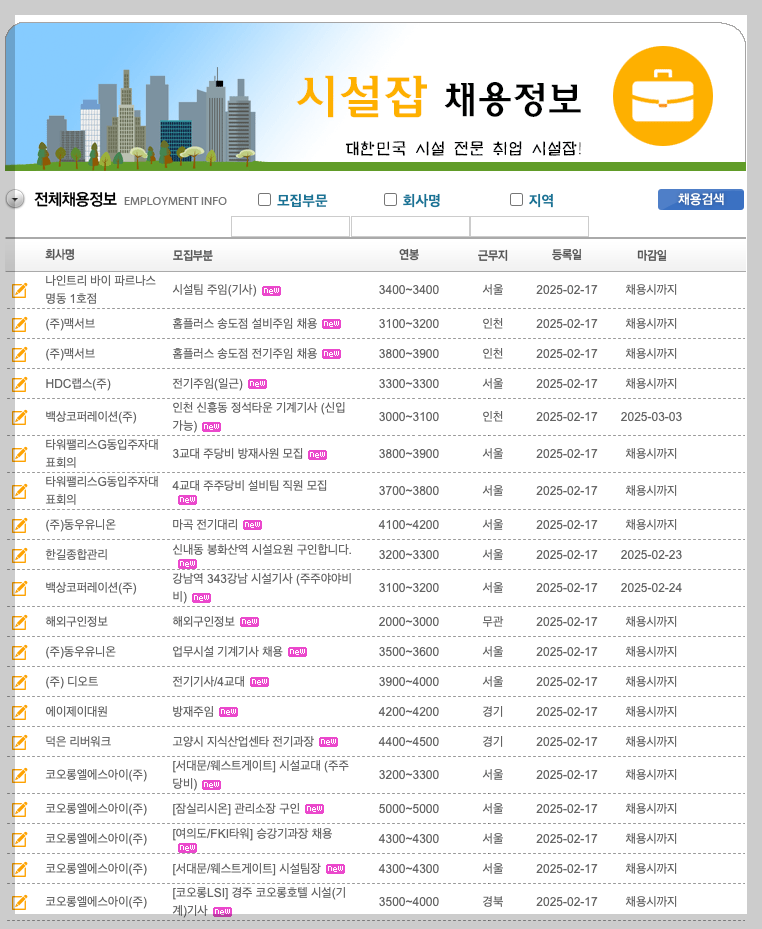Select the edit icon for (주)동우유니온 마곡 전기대리
The height and width of the screenshot is (929, 762).
tap(18, 524)
